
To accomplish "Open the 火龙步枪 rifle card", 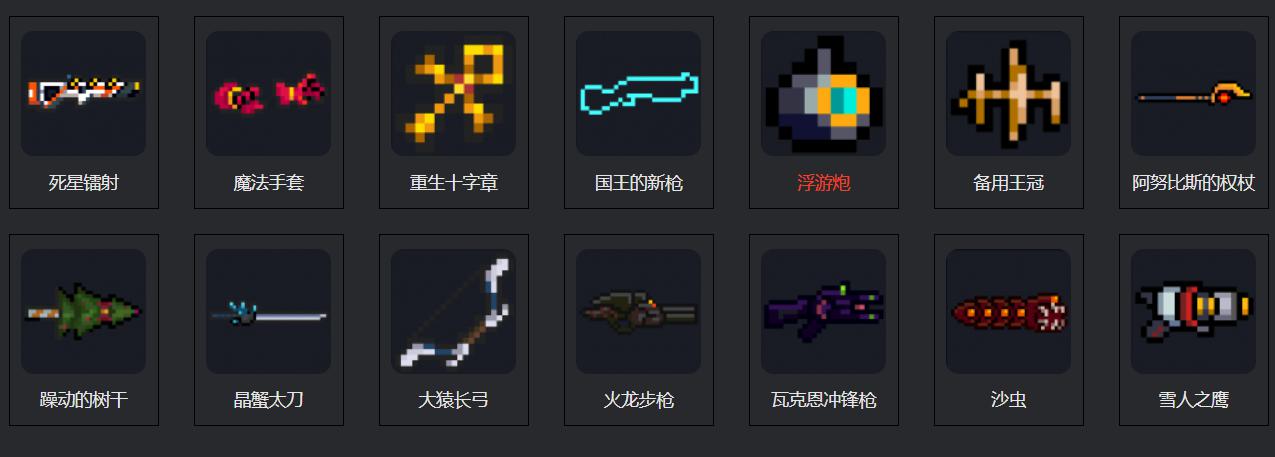I will pos(639,330).
